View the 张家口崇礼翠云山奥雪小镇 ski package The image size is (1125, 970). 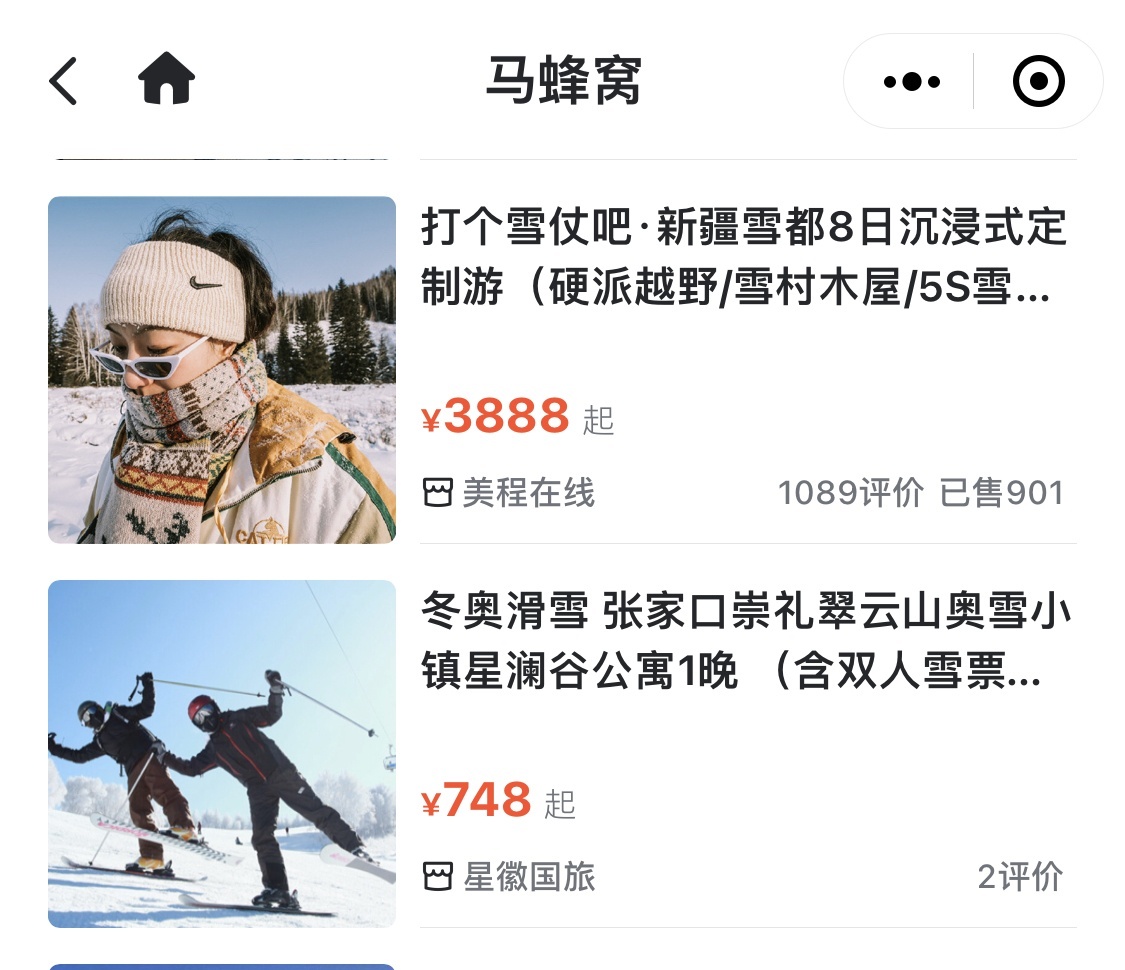point(745,642)
